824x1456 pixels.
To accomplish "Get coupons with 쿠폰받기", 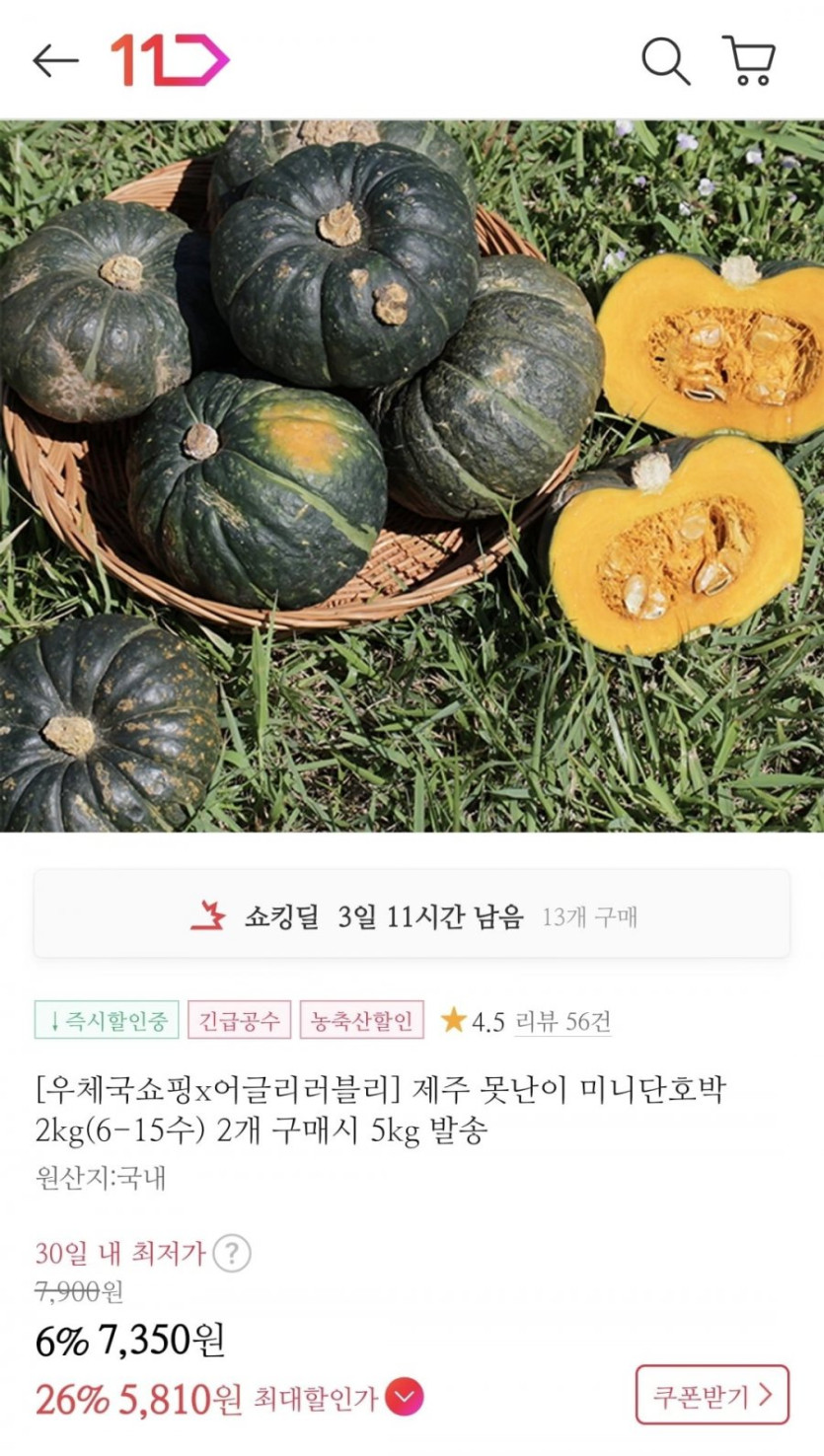I will pos(712,1395).
